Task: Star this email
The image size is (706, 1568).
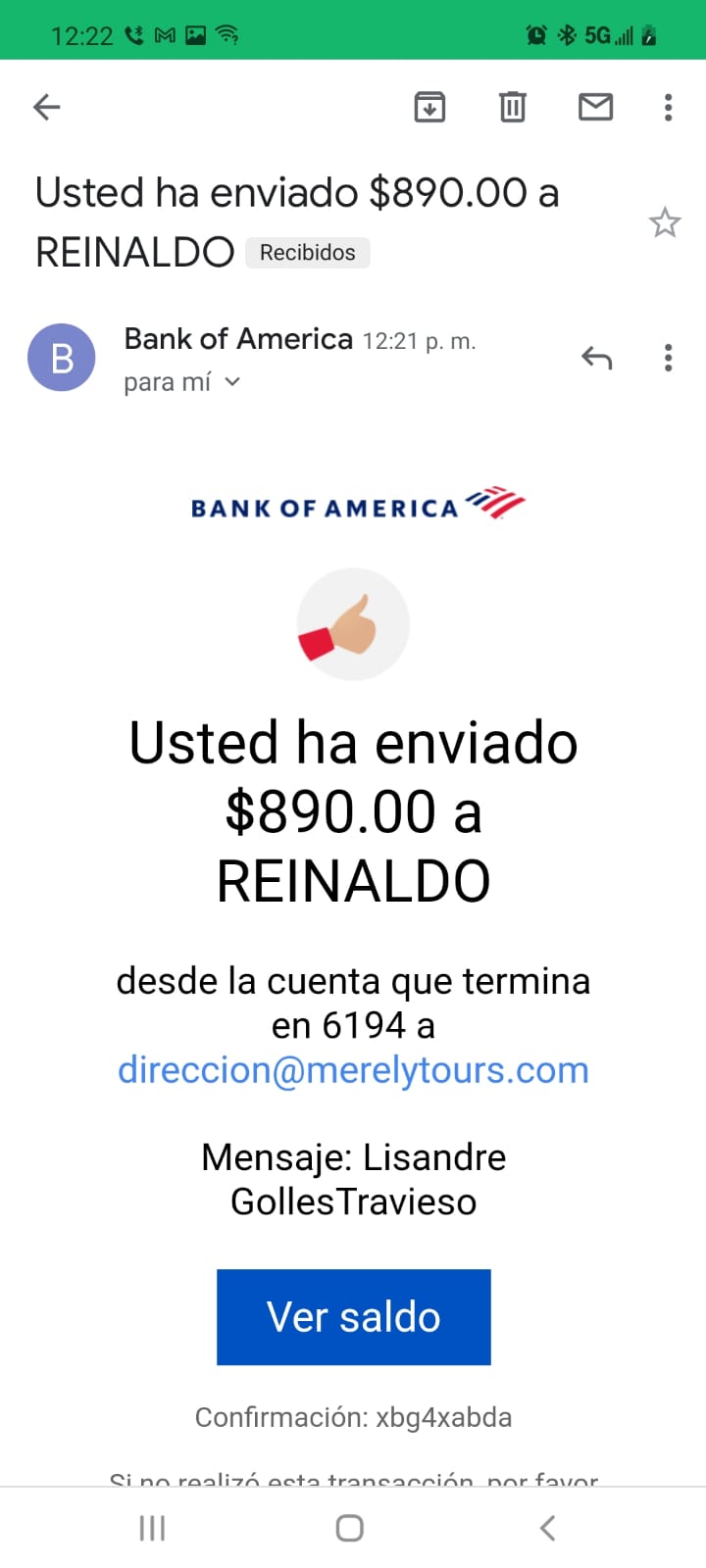Action: (665, 222)
